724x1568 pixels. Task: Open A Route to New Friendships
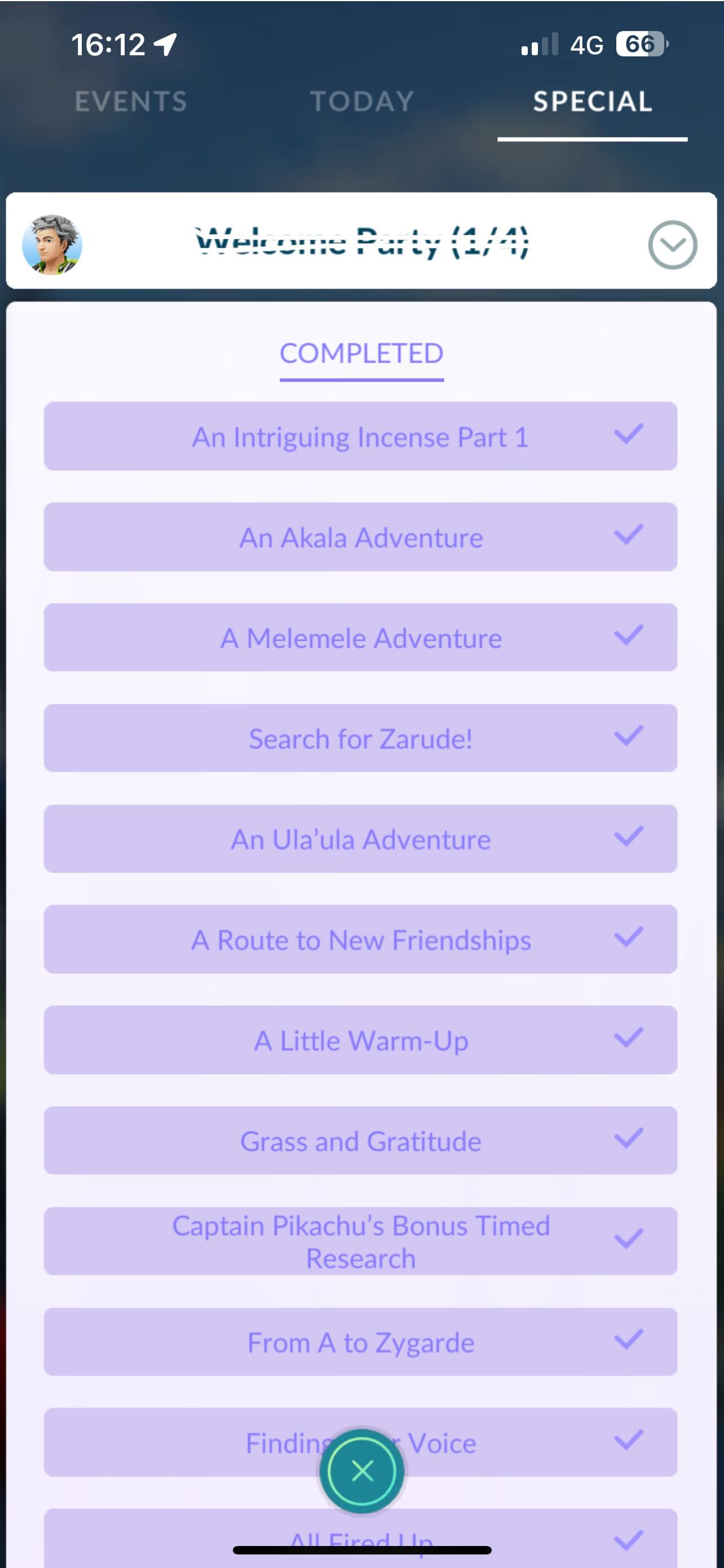[360, 940]
